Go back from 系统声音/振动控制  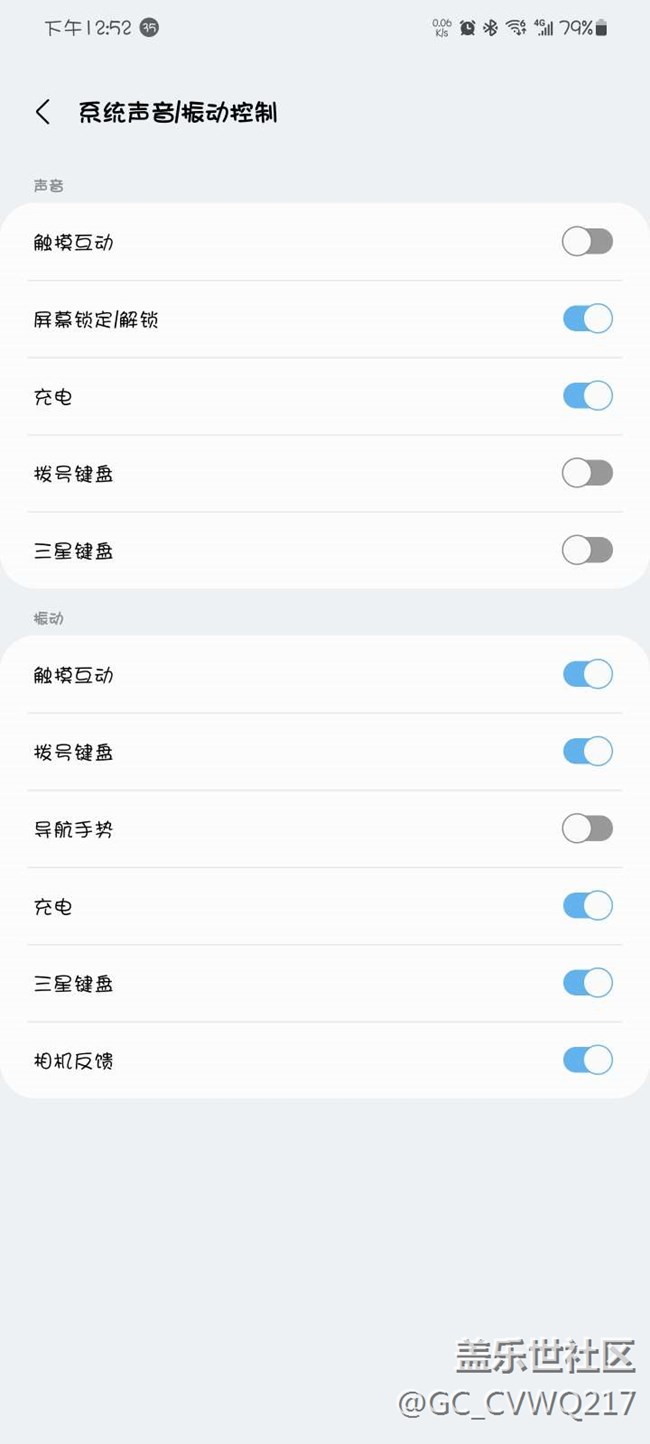point(42,112)
